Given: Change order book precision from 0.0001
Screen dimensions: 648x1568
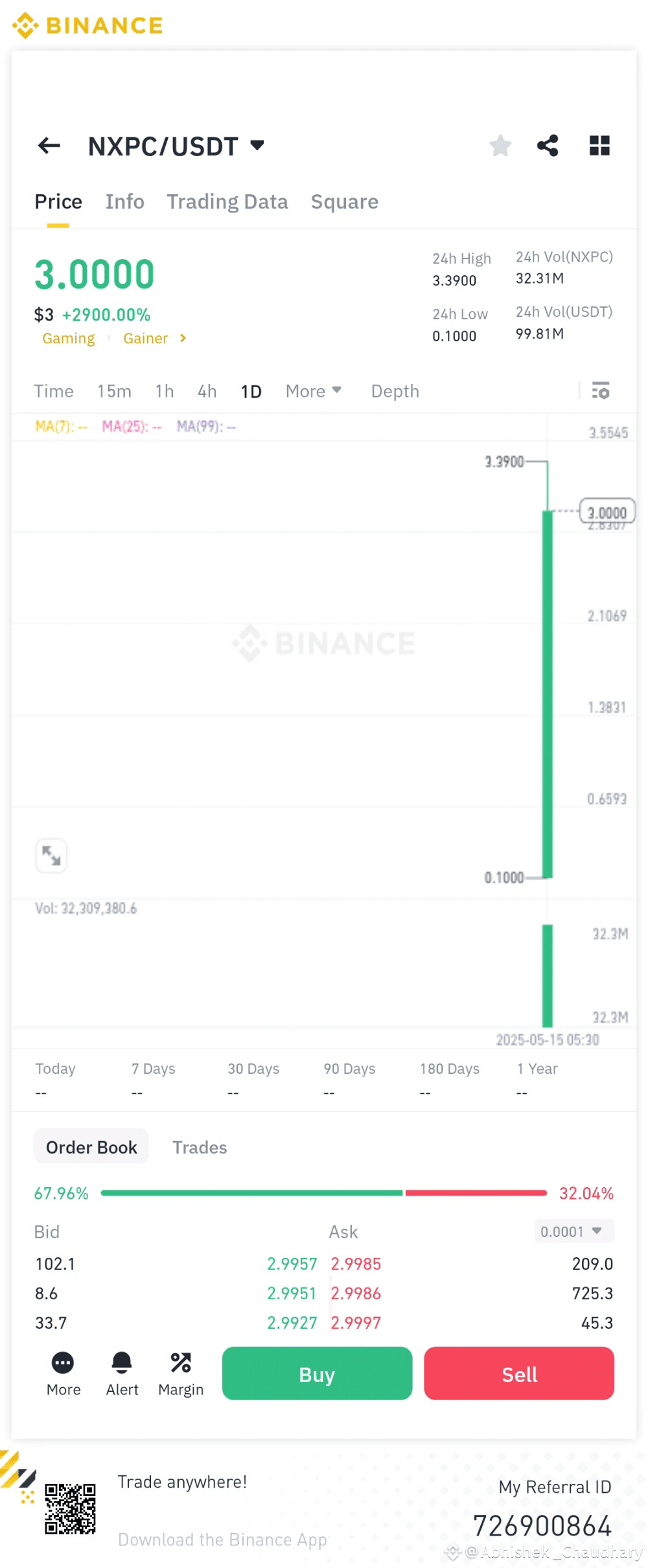Looking at the screenshot, I should coord(572,1231).
